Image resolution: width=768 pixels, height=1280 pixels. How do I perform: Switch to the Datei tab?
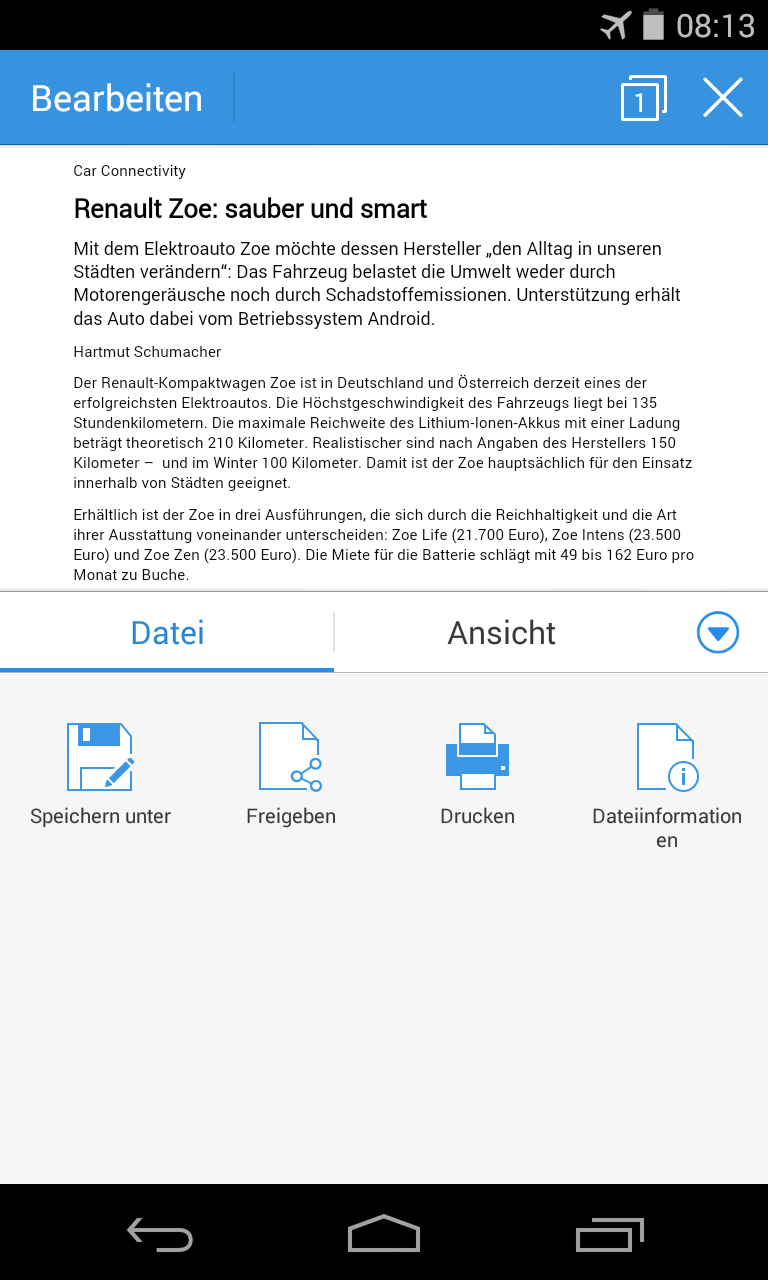pos(167,633)
